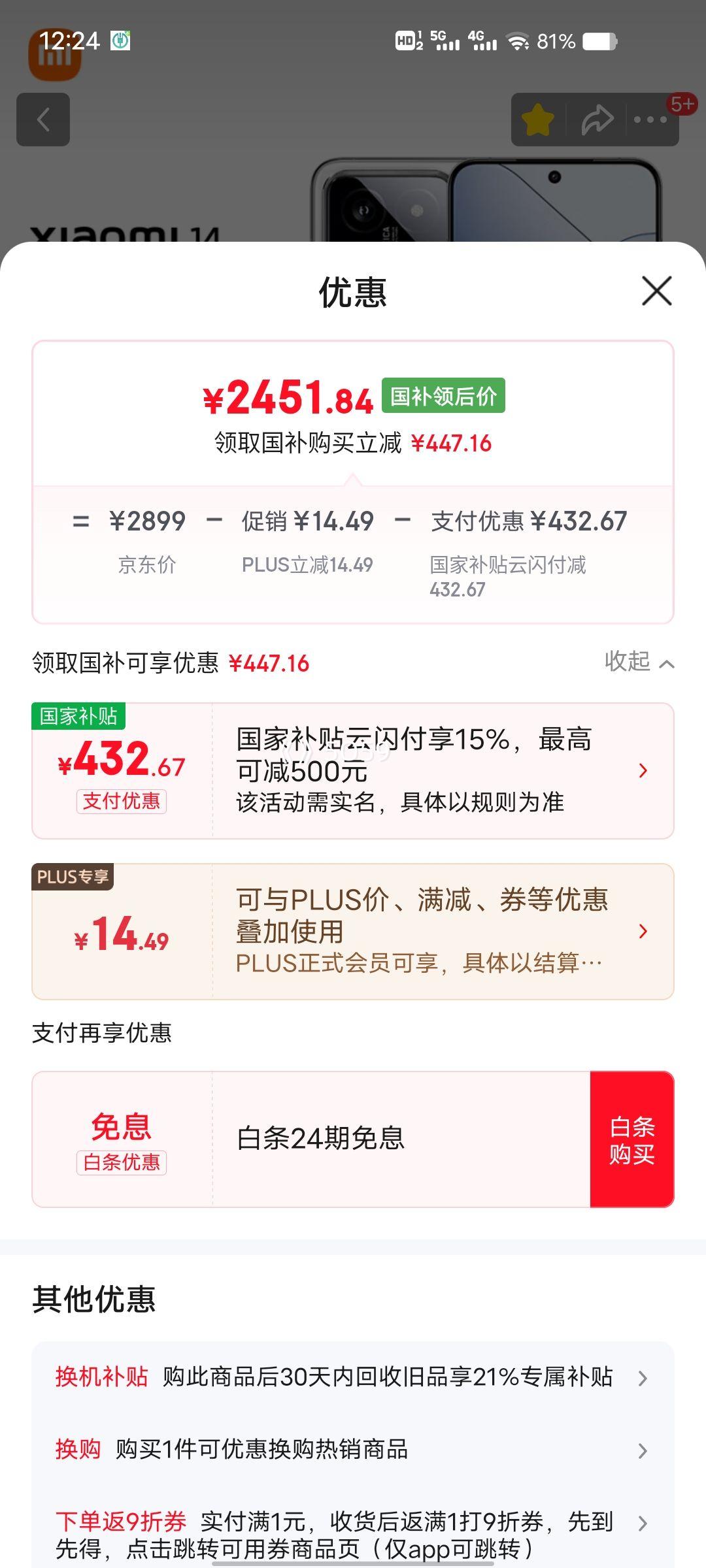The image size is (706, 1568).
Task: Open the share icon
Action: [597, 120]
